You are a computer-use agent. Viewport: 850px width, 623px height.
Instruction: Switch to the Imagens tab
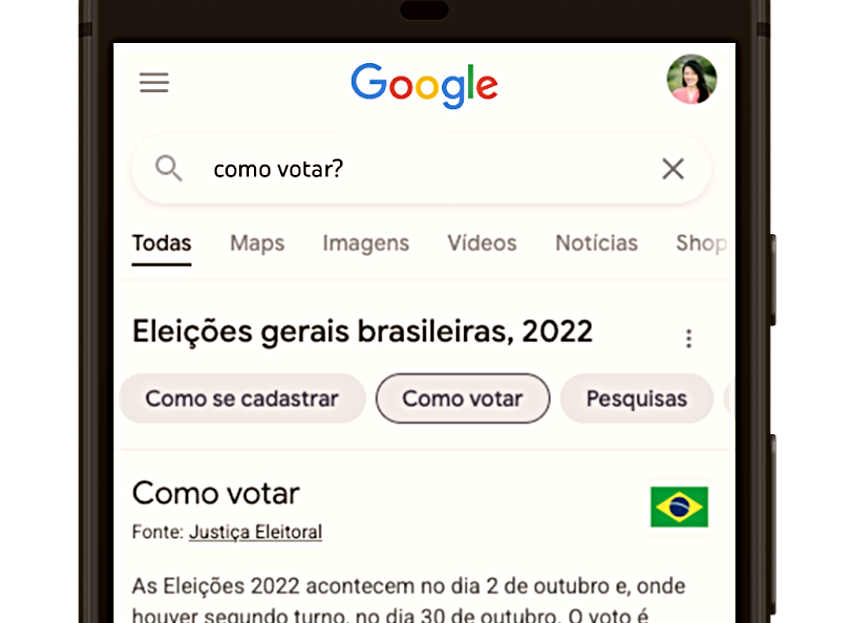(365, 243)
